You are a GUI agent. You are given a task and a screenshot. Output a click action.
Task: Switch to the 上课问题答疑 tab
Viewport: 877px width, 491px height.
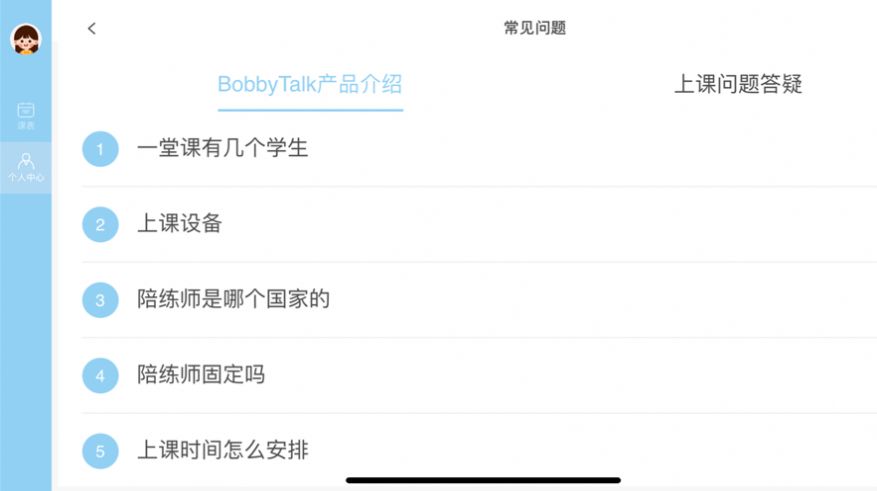click(738, 84)
